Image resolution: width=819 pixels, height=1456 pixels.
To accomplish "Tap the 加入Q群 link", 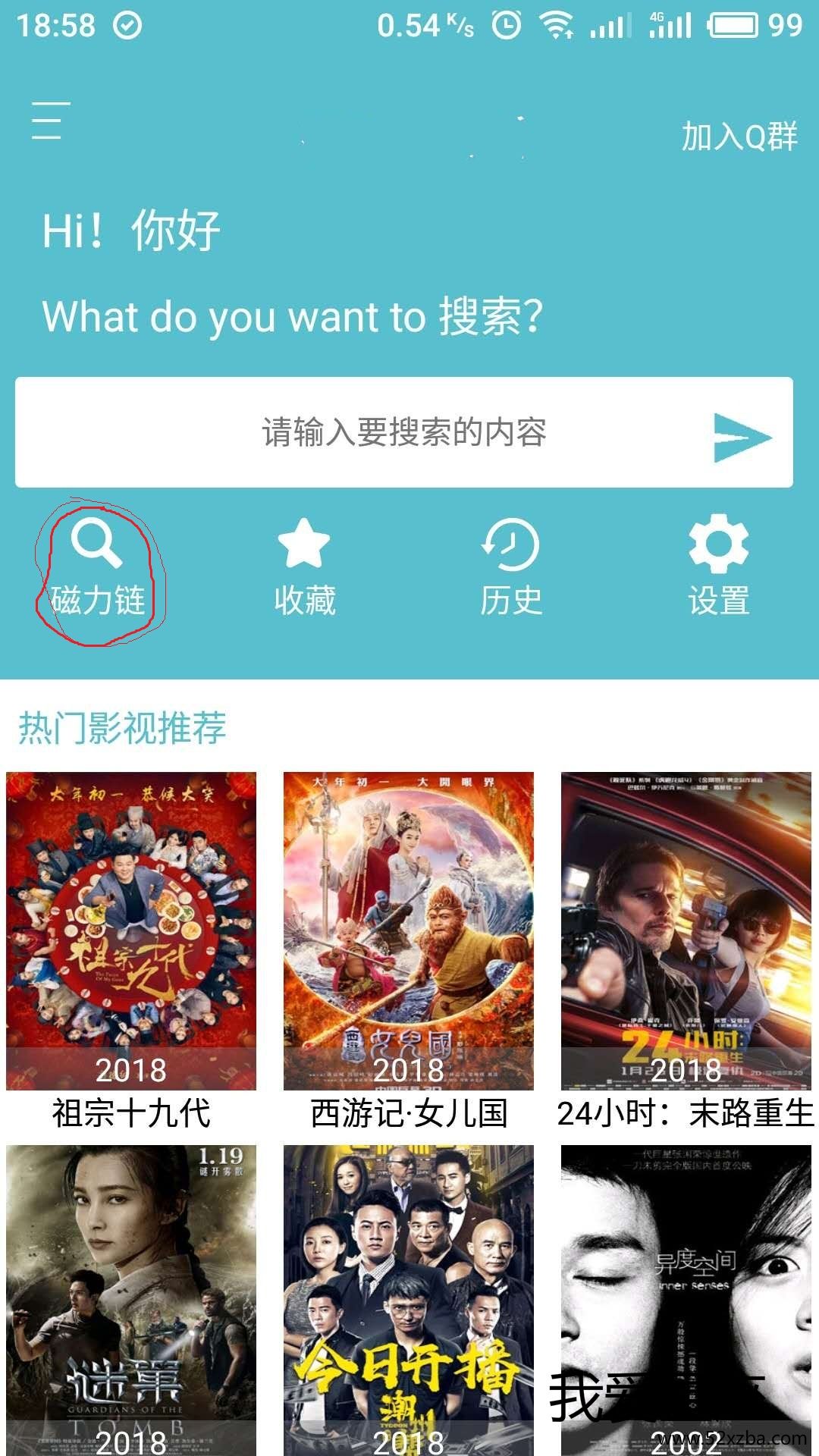I will point(739,137).
